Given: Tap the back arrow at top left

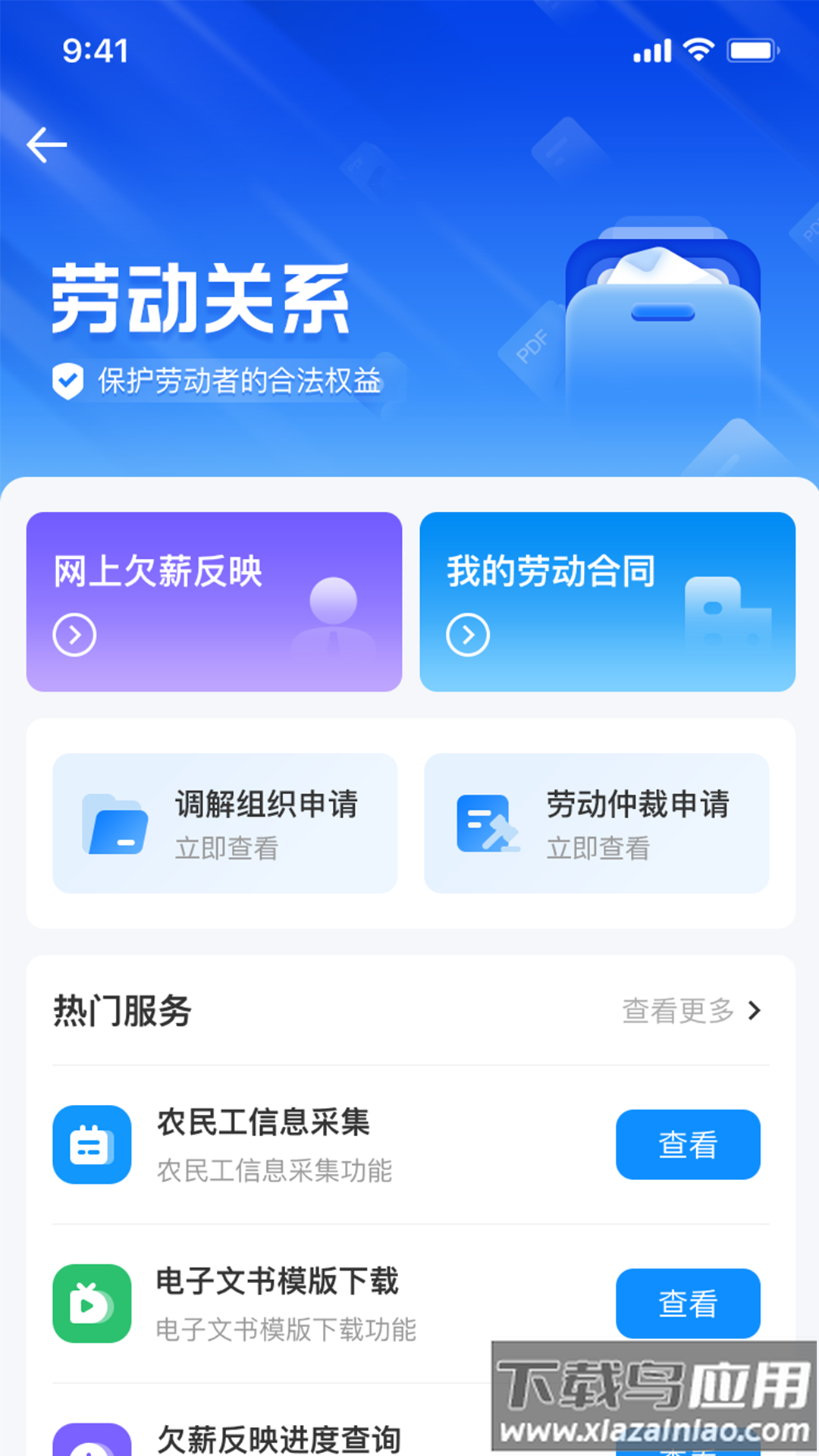Looking at the screenshot, I should 47,144.
